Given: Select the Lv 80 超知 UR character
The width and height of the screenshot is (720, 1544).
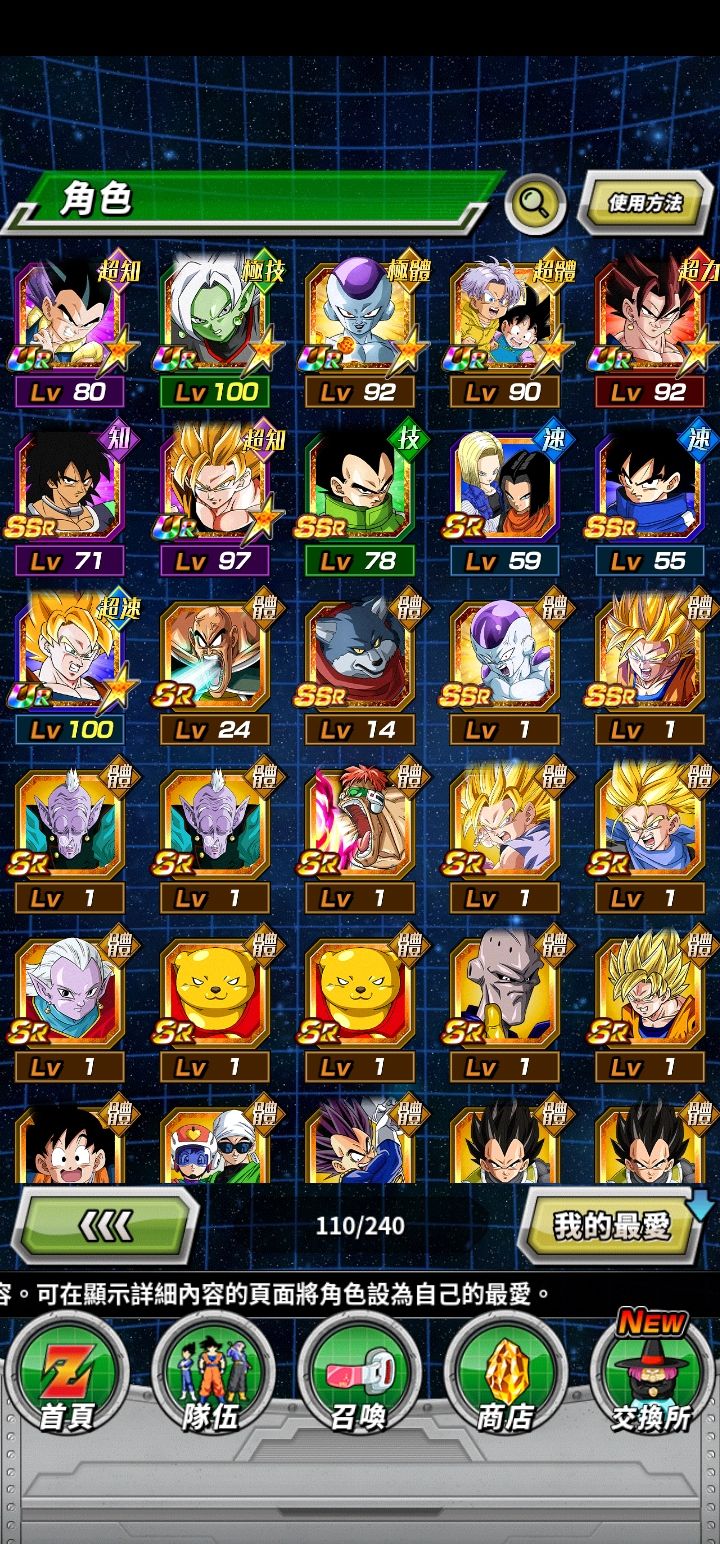Looking at the screenshot, I should point(70,331).
